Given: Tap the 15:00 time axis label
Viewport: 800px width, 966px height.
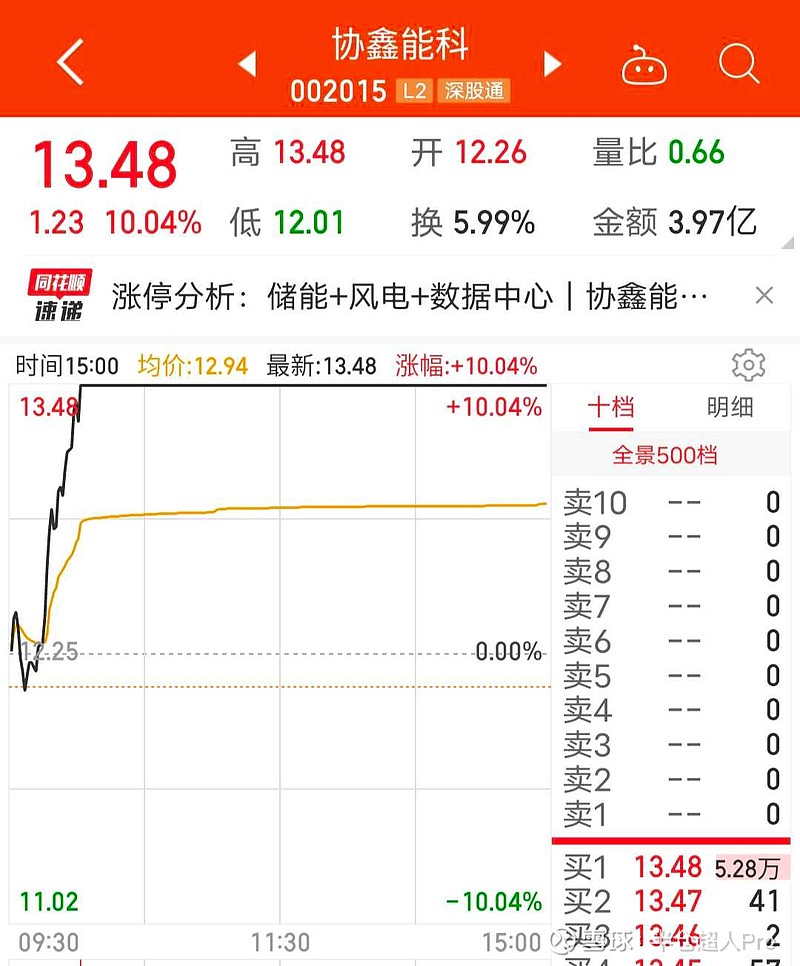Looking at the screenshot, I should 513,941.
